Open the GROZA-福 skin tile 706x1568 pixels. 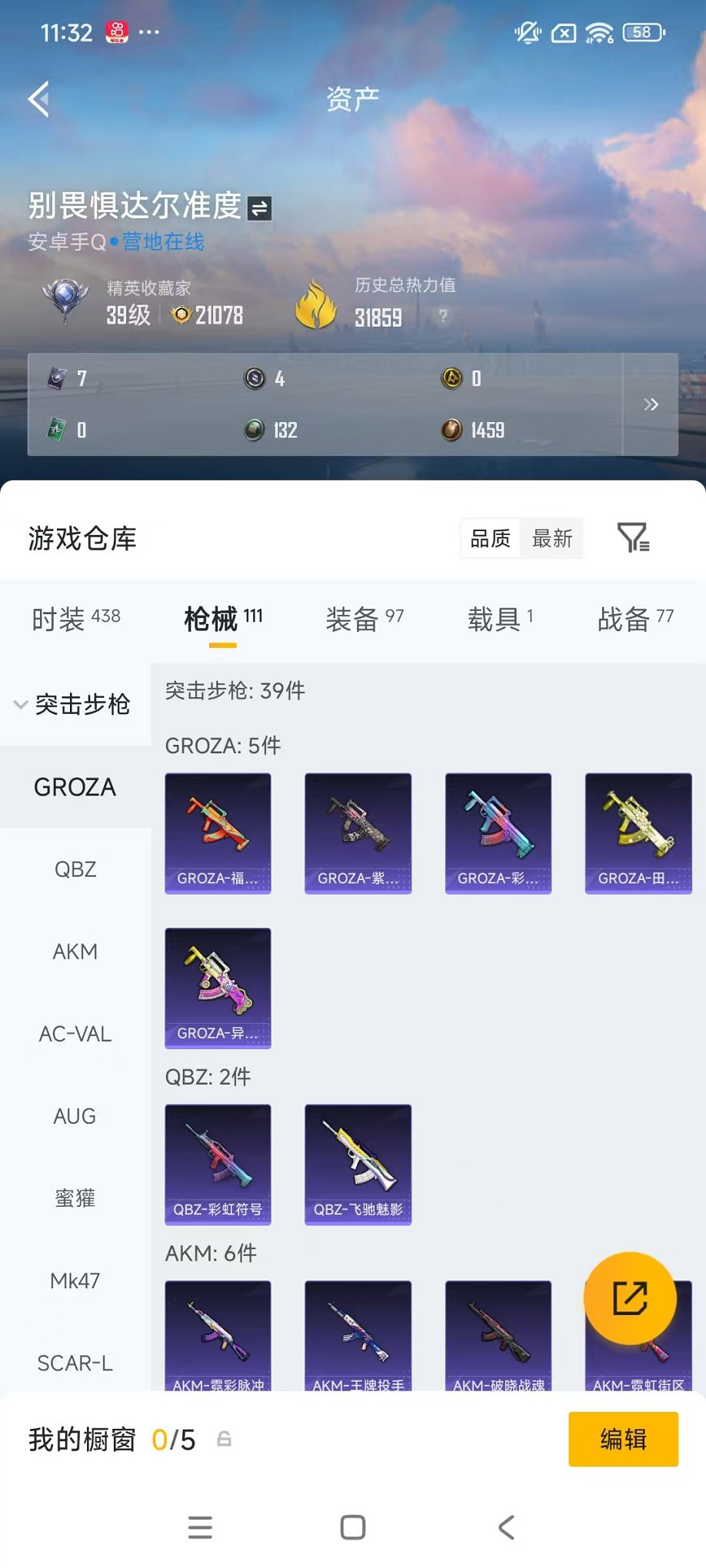[218, 833]
